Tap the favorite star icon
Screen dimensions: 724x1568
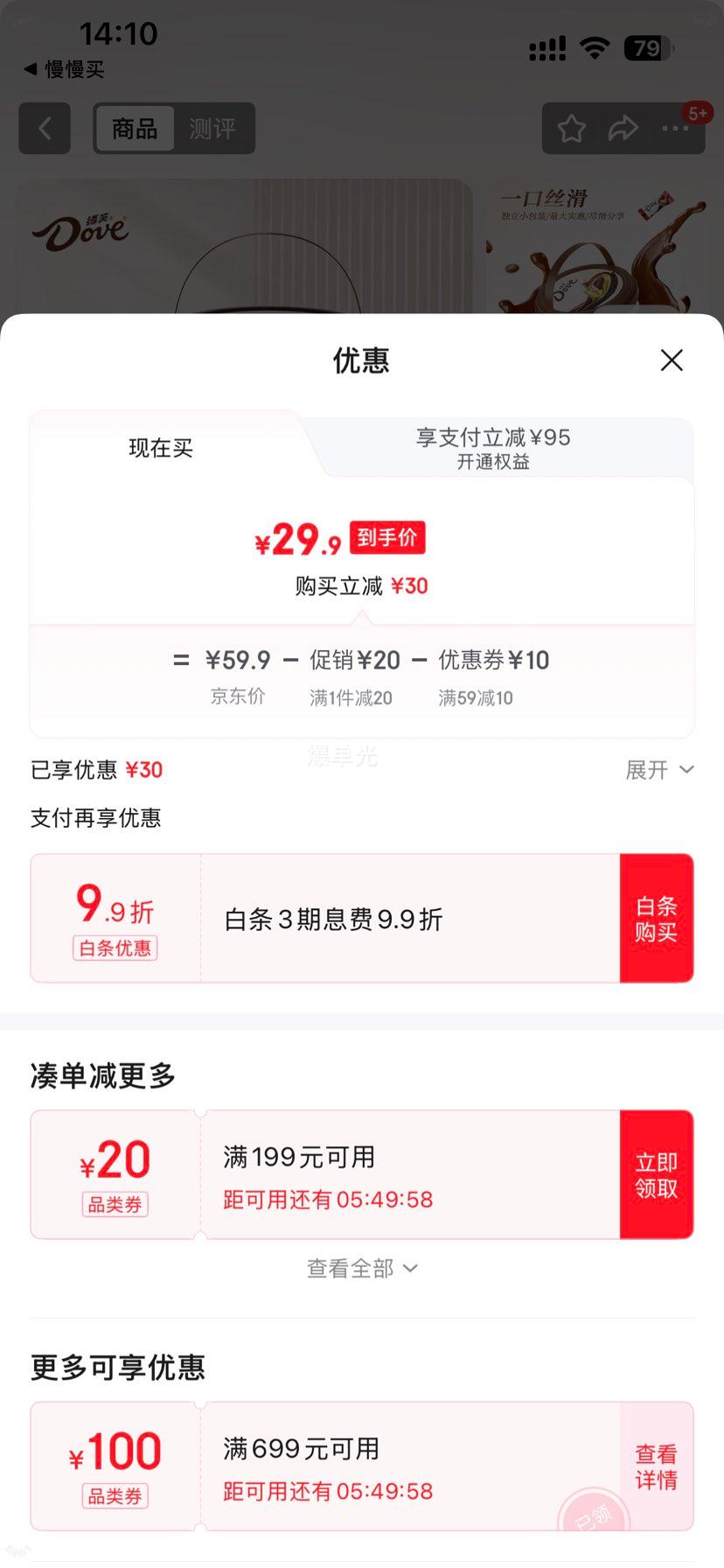(571, 128)
